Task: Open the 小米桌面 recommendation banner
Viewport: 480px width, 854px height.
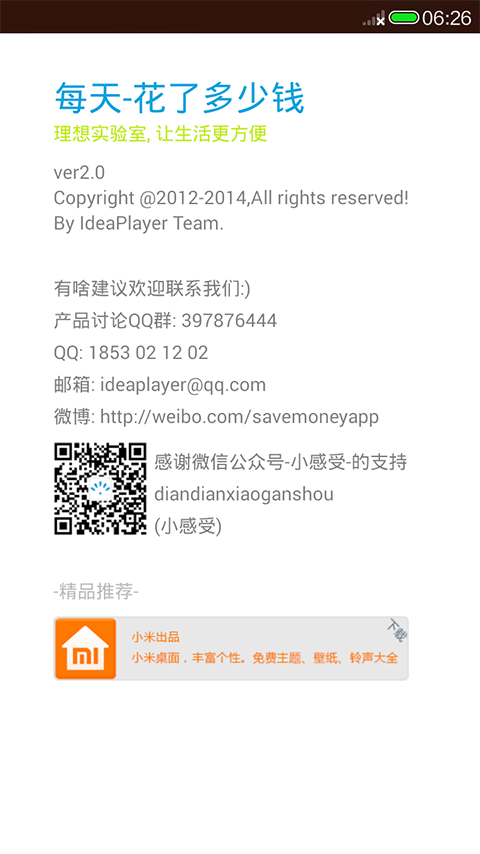Action: pos(230,648)
